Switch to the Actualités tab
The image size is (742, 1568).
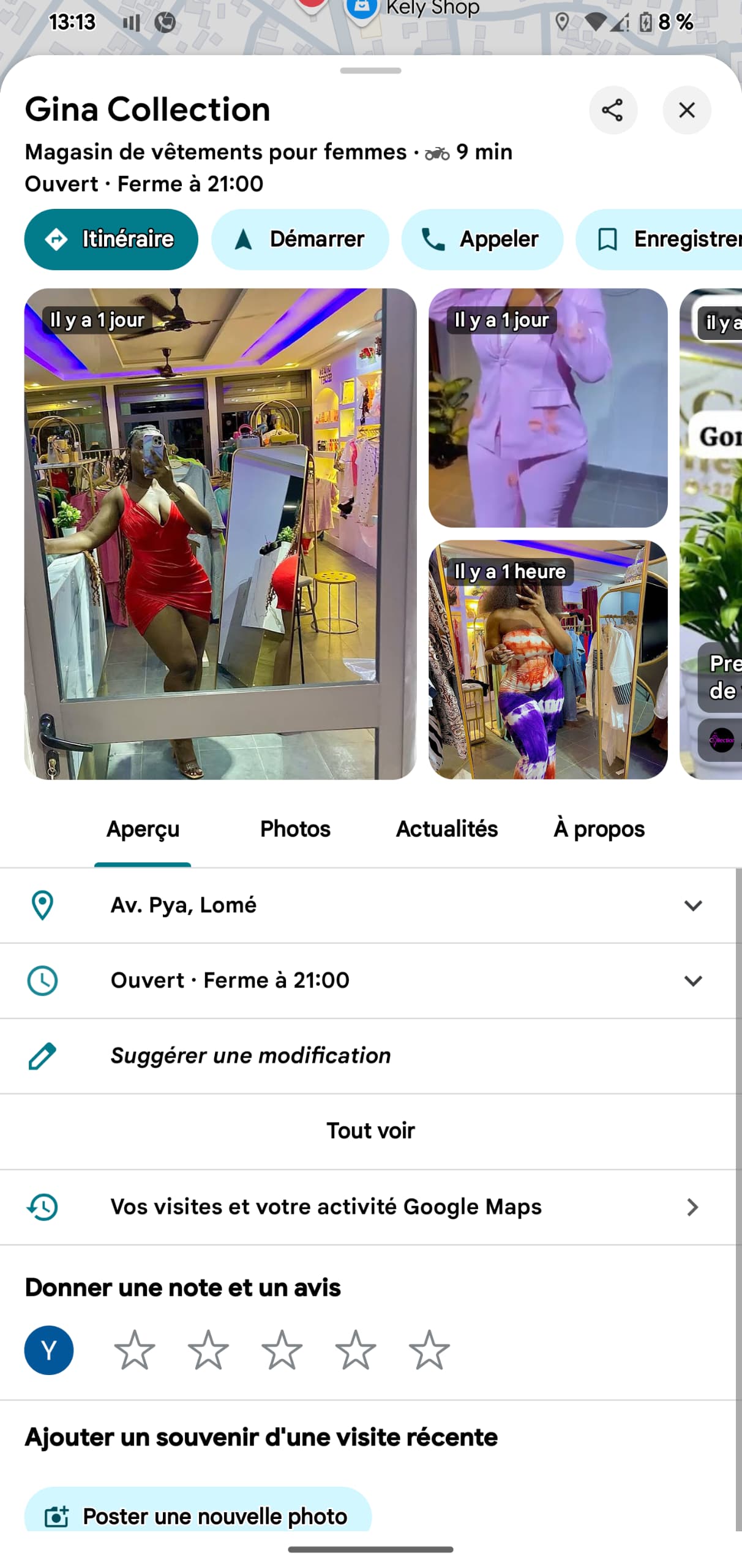click(446, 829)
